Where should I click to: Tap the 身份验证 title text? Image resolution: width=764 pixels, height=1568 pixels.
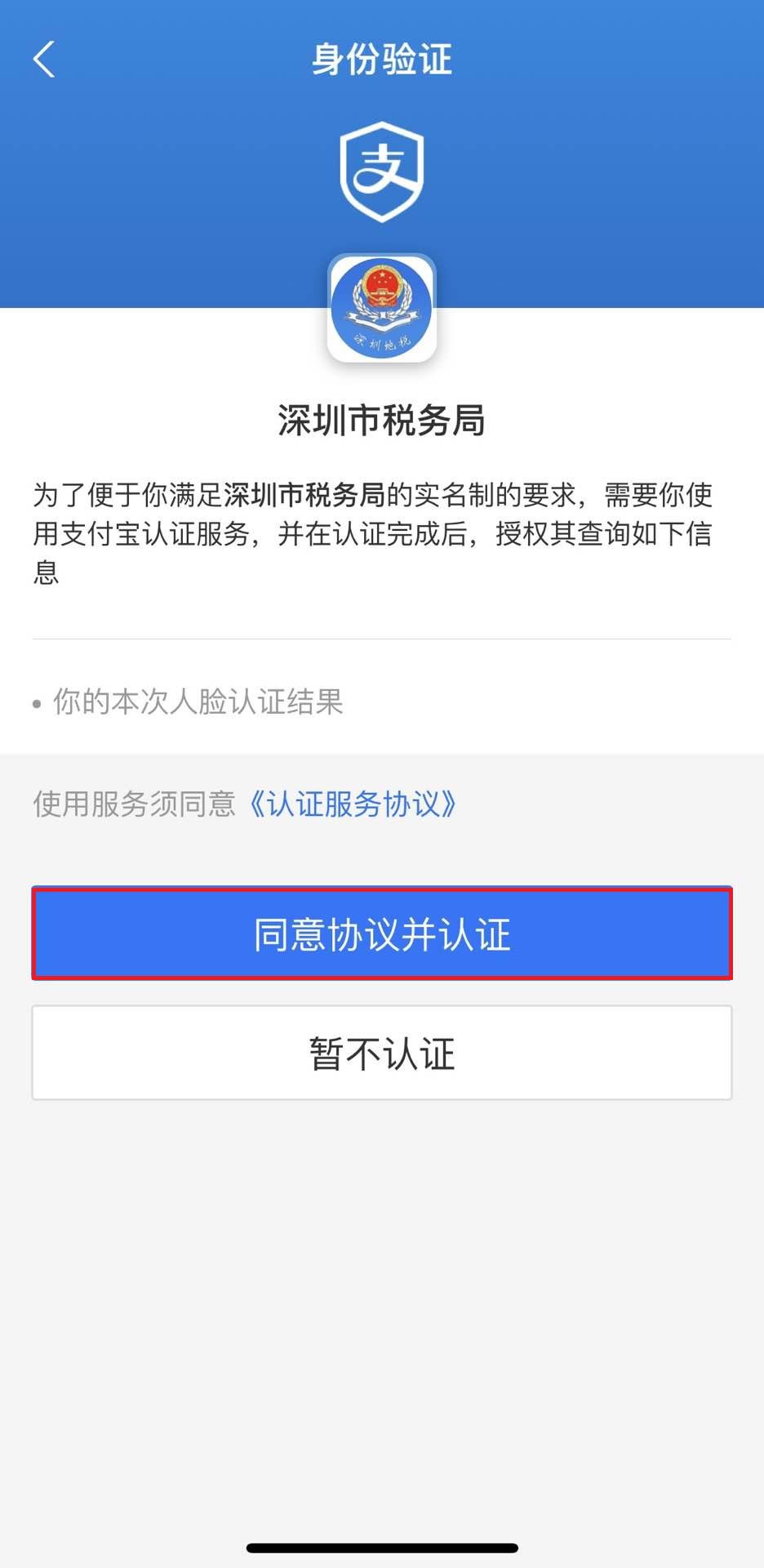(381, 60)
